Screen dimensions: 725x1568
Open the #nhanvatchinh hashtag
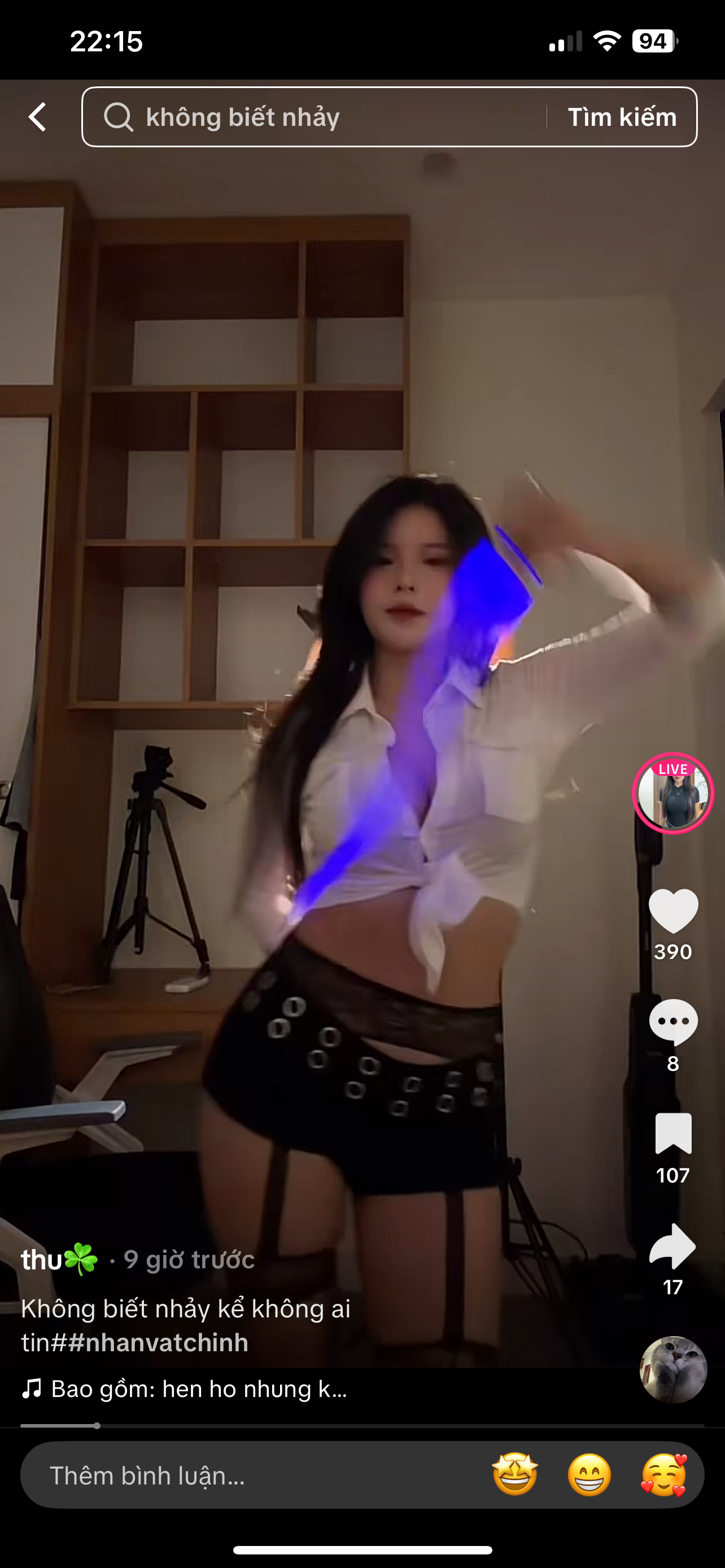pyautogui.click(x=158, y=1342)
